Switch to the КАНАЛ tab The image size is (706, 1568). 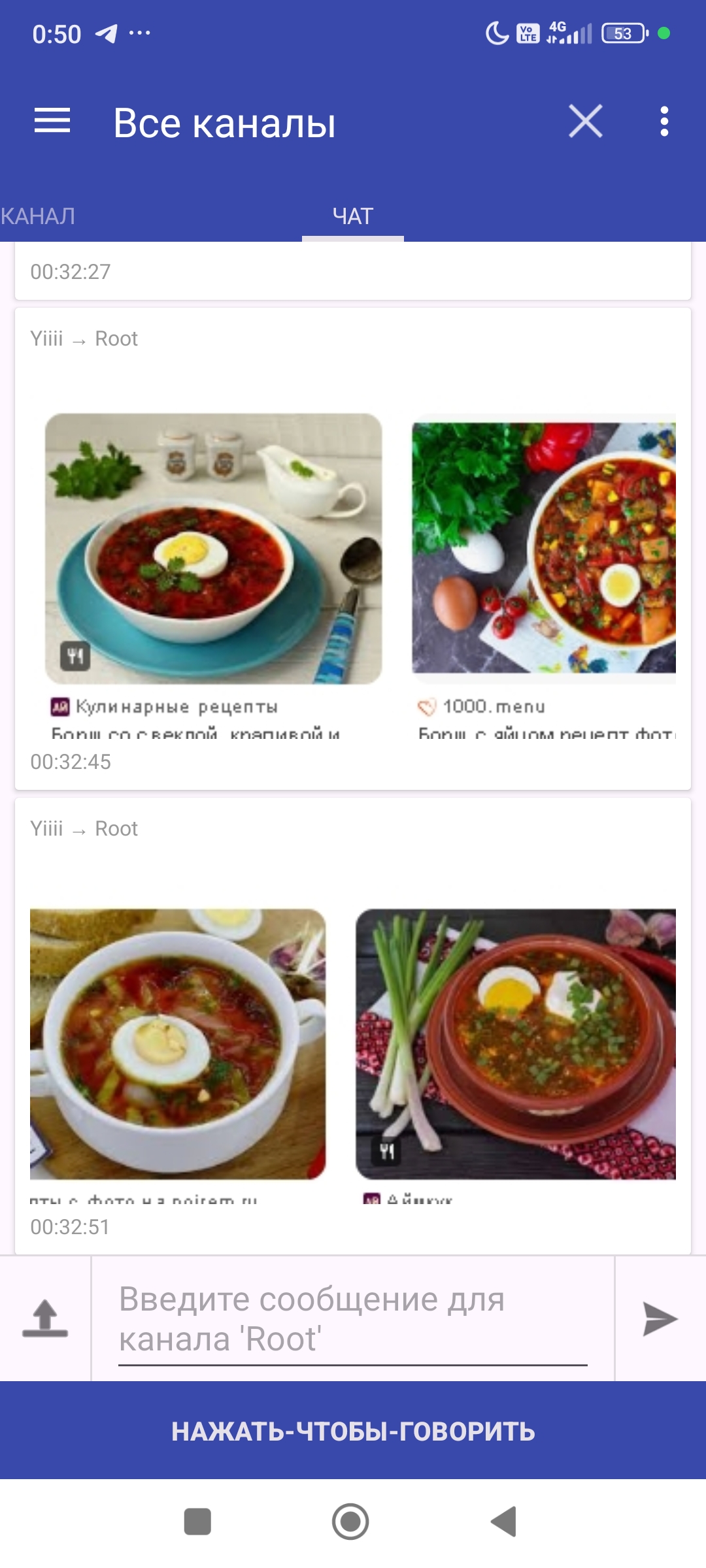[x=38, y=216]
